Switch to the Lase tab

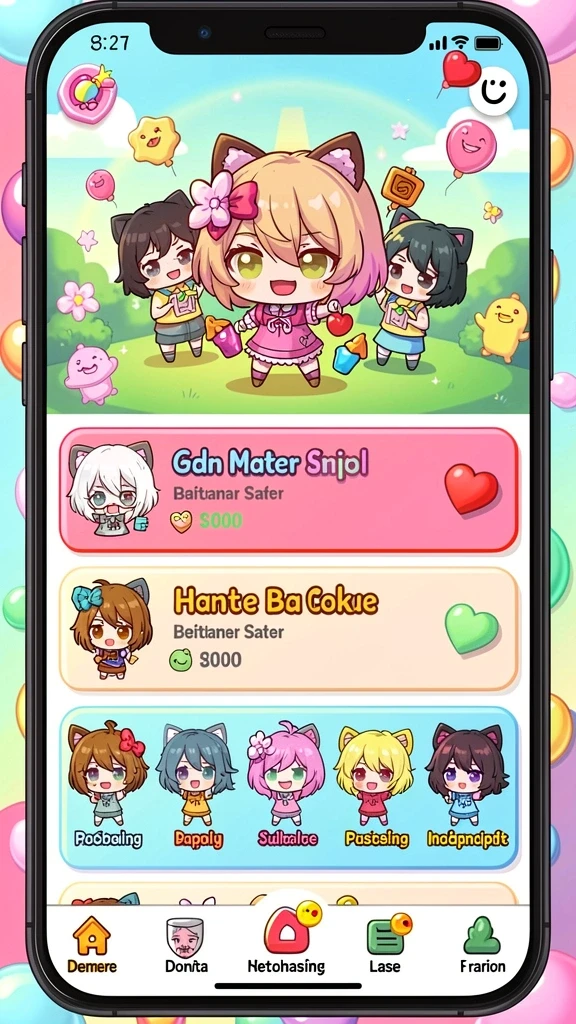(385, 944)
